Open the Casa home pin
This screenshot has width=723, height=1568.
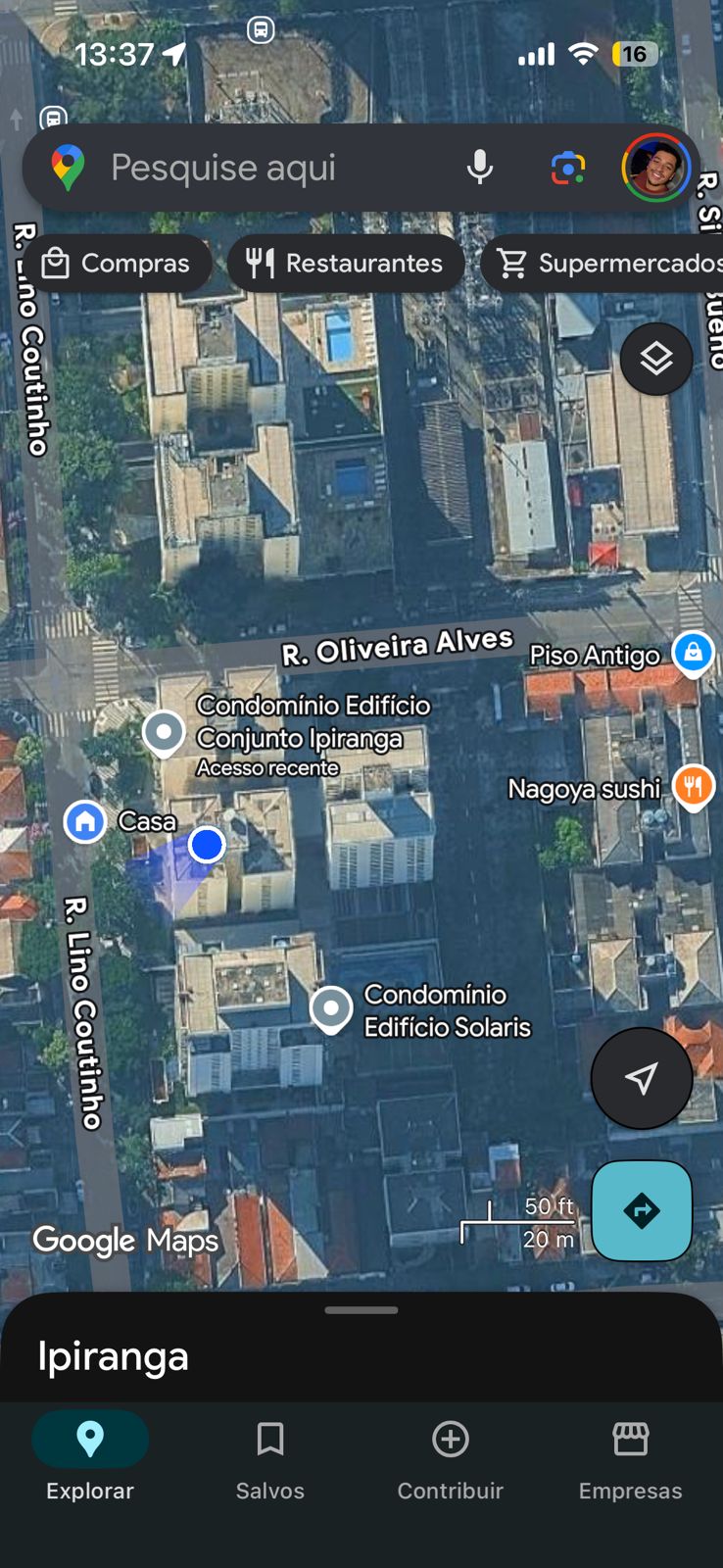point(85,821)
